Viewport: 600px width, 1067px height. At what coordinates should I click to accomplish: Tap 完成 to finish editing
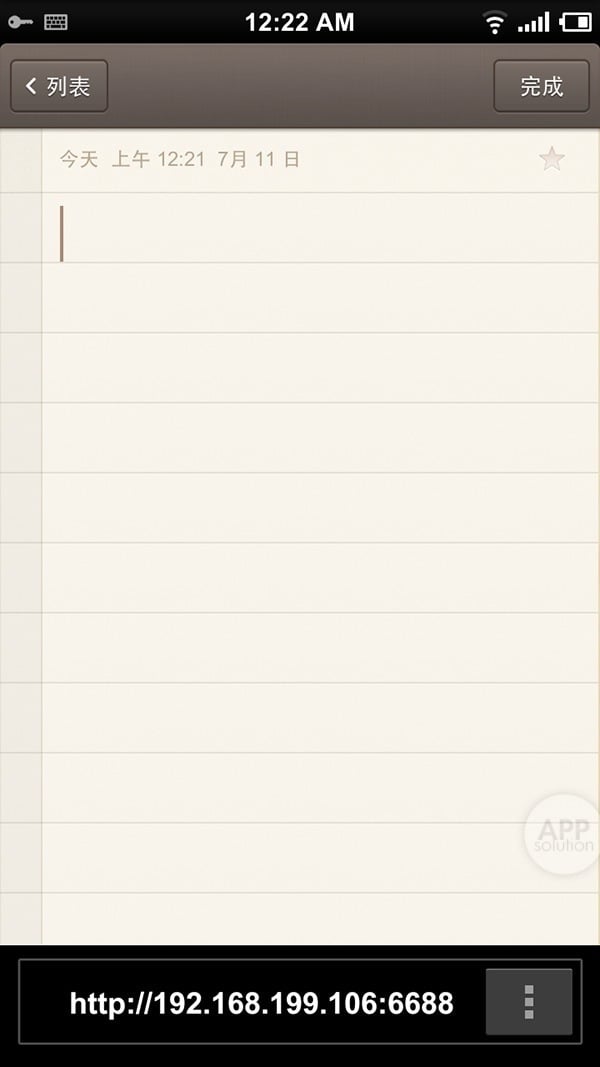coord(541,87)
